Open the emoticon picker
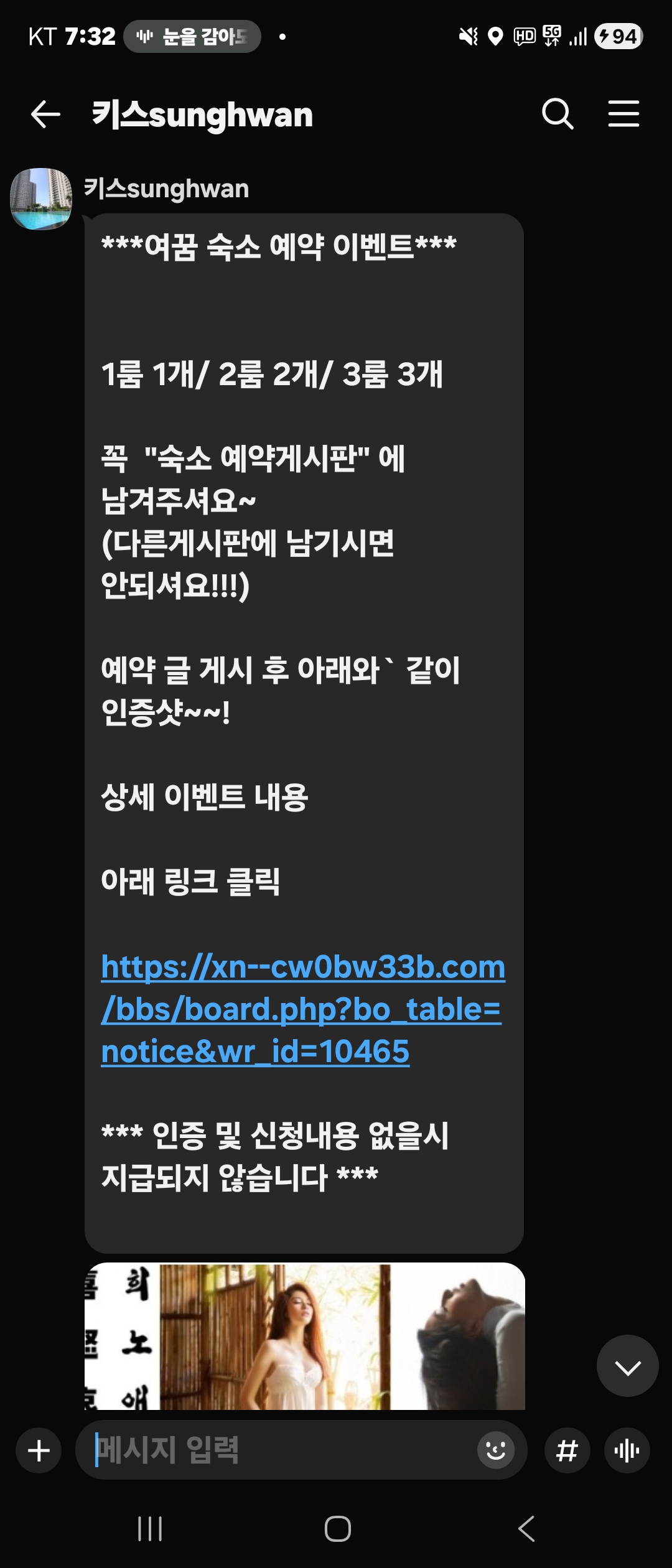 (495, 1450)
